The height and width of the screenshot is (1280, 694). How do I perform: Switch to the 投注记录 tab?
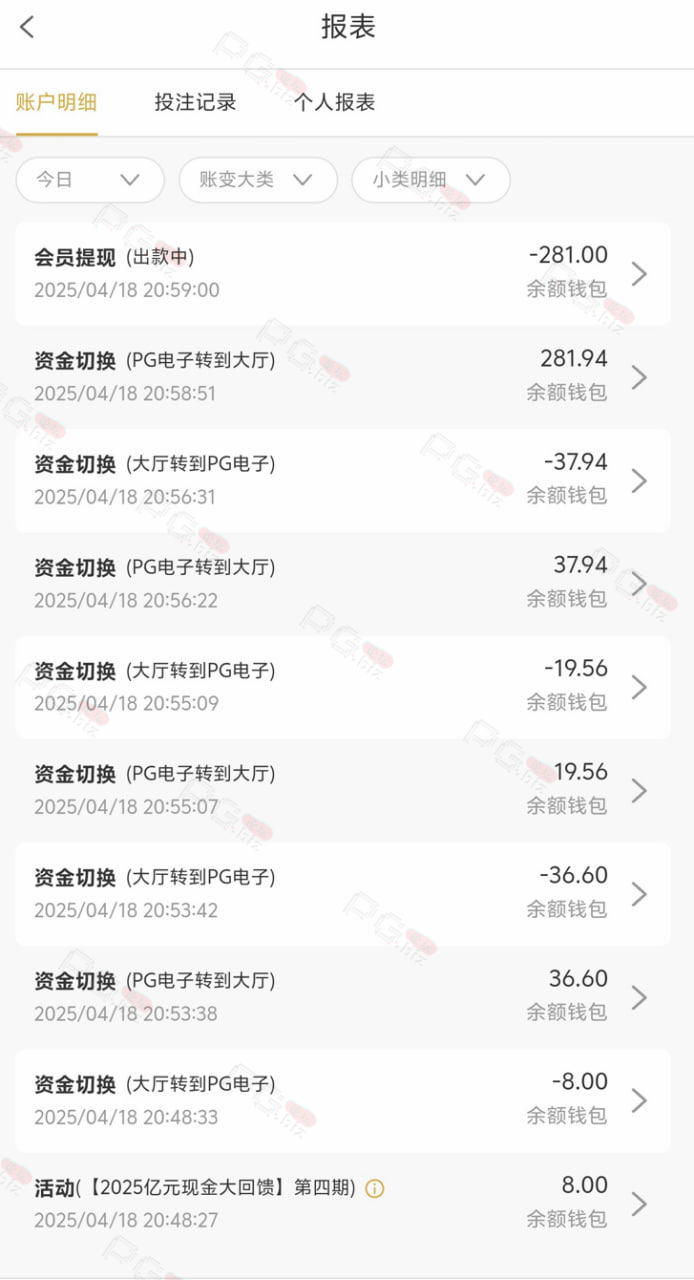pos(195,102)
